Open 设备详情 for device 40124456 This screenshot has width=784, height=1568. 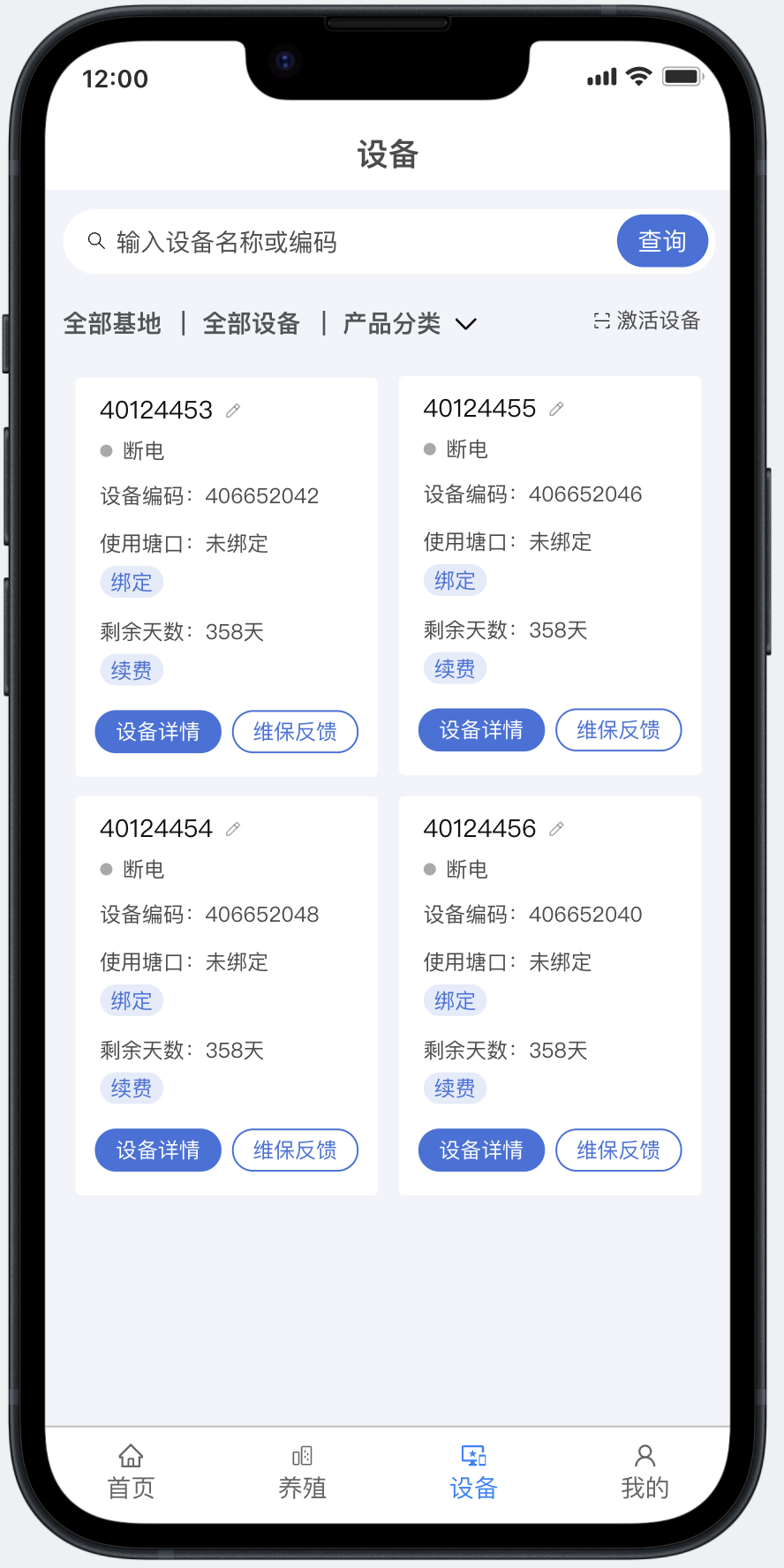pyautogui.click(x=481, y=1150)
